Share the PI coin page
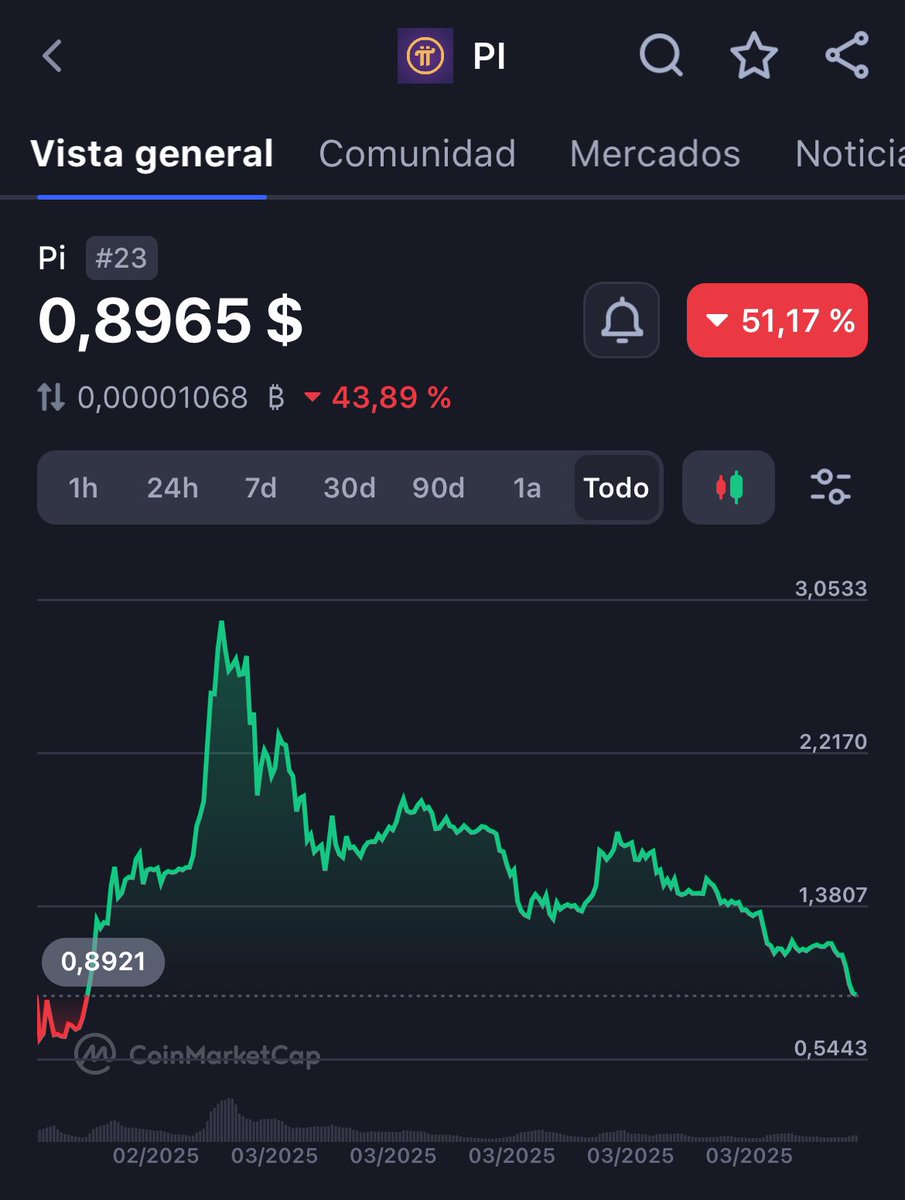Viewport: 905px width, 1200px height. pyautogui.click(x=846, y=55)
